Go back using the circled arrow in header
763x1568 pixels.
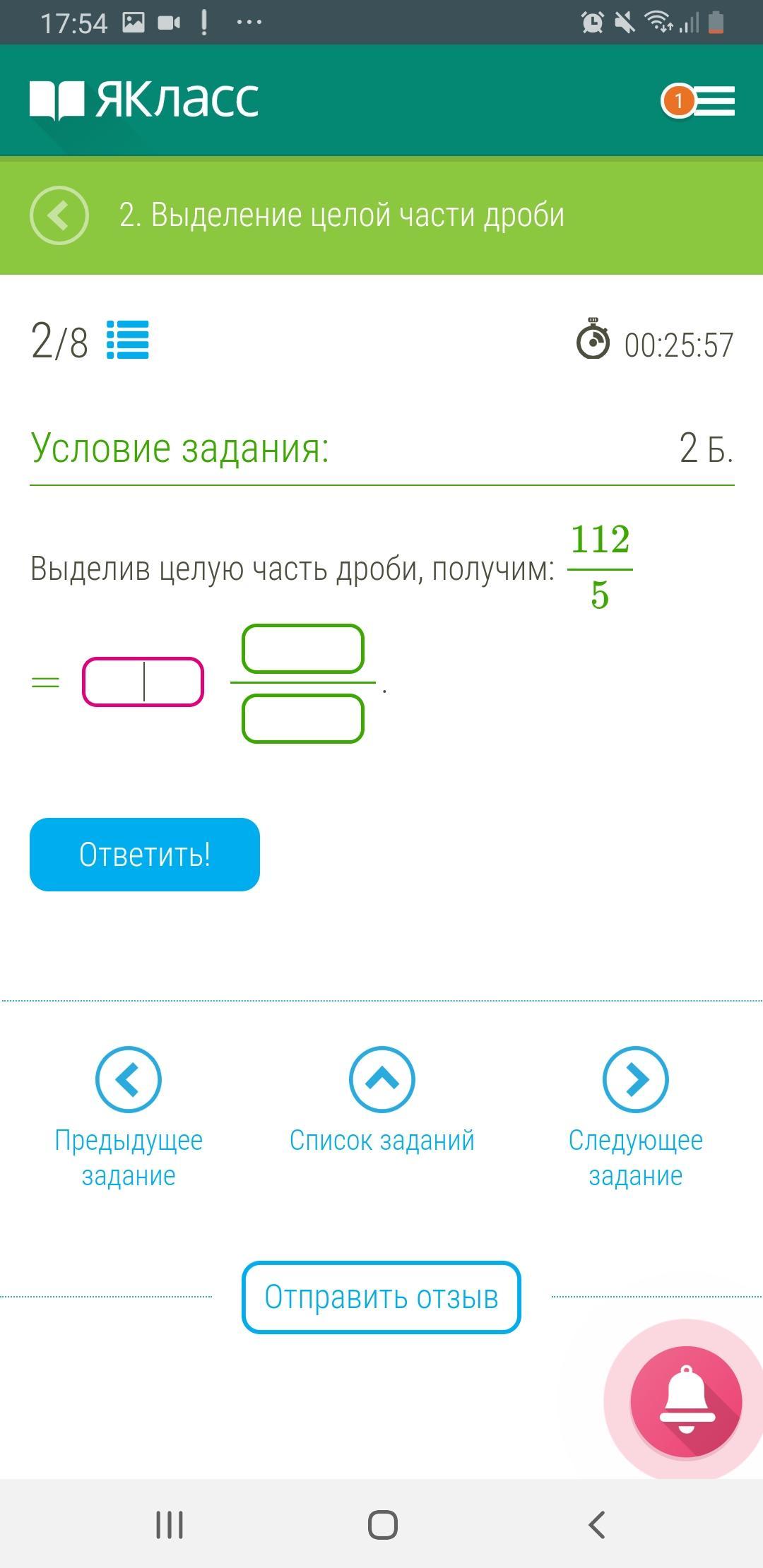point(59,215)
